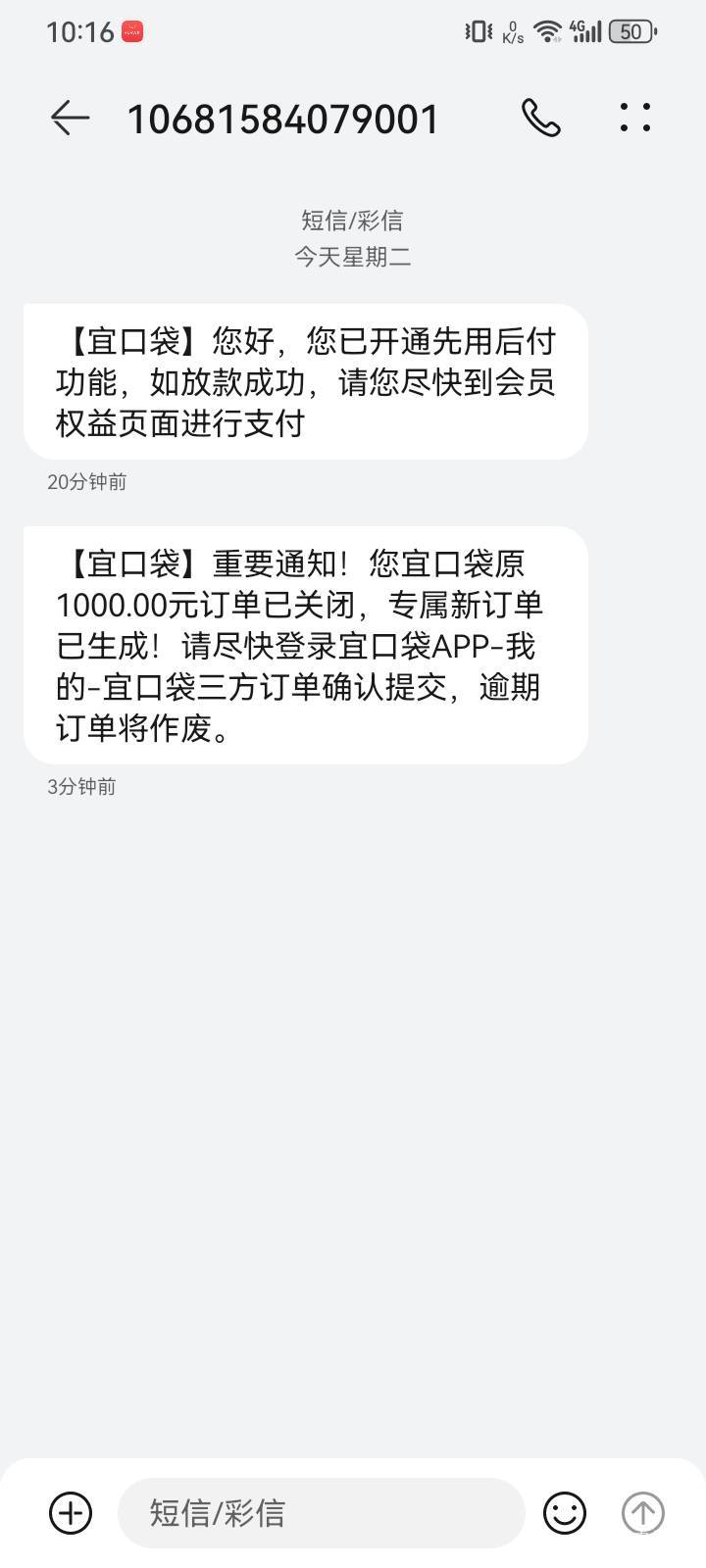Open the four-dot overflow menu

click(x=635, y=118)
